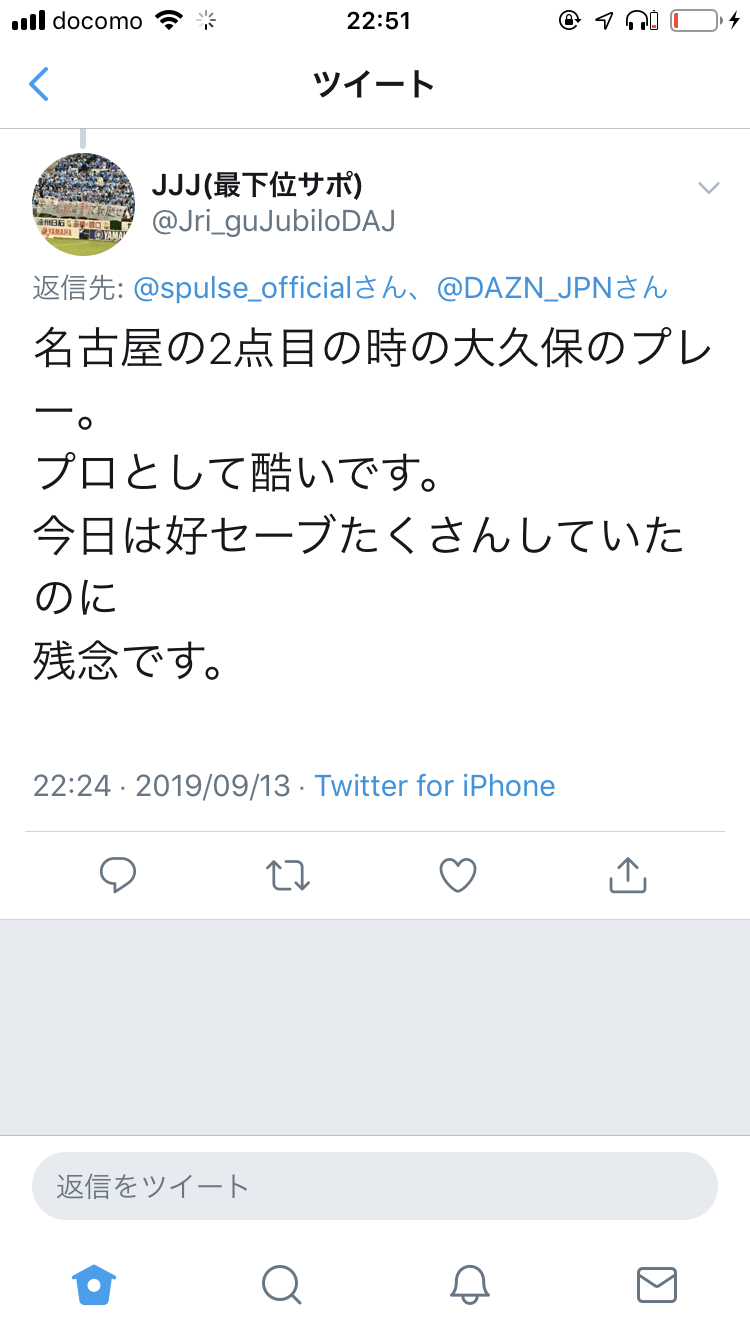This screenshot has width=750, height=1334.
Task: Expand the tweet options chevron
Action: [x=709, y=188]
